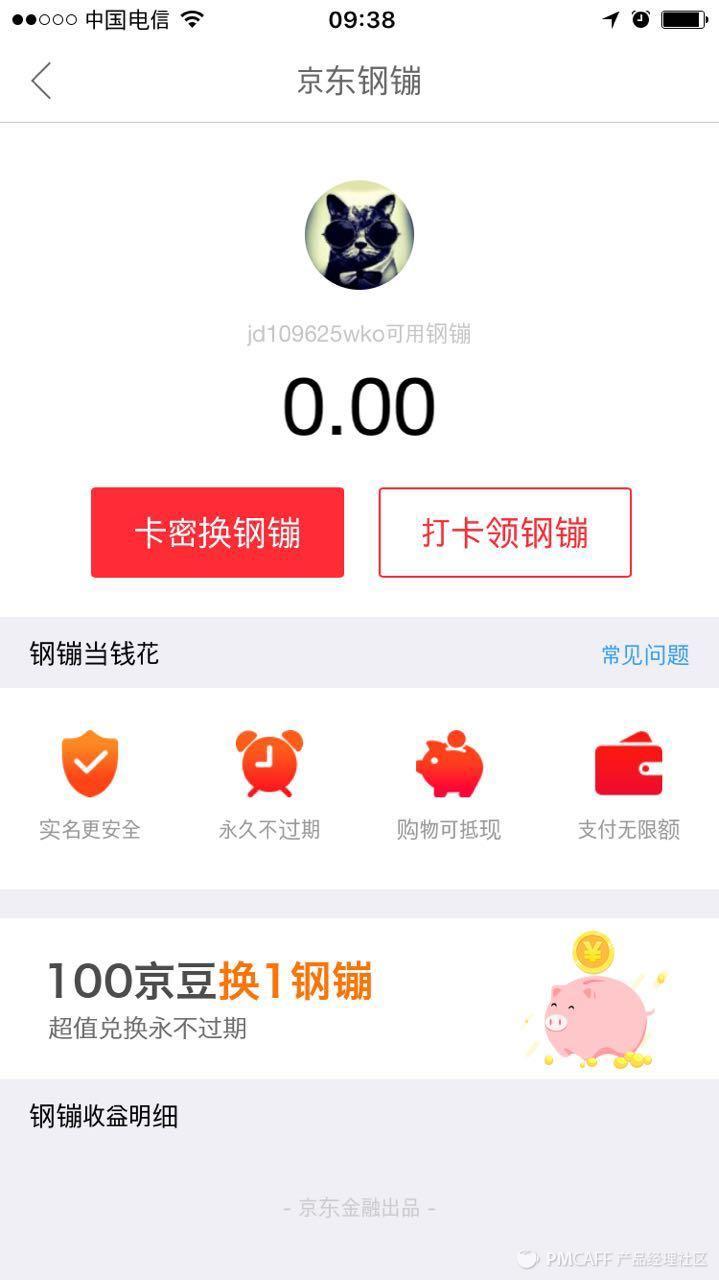Screen dimensions: 719x1280
Task: Tap the 卡密换钢镚 button
Action: 217,532
